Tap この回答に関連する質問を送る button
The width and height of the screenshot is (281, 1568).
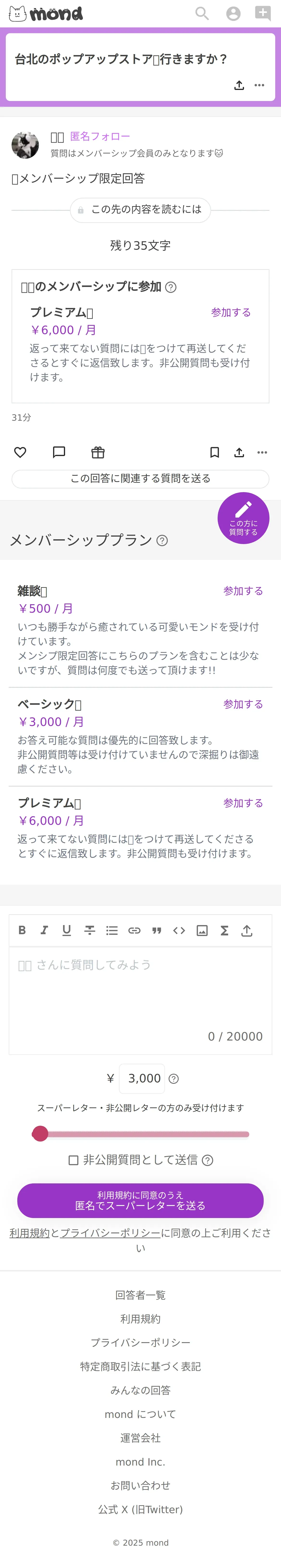(140, 478)
